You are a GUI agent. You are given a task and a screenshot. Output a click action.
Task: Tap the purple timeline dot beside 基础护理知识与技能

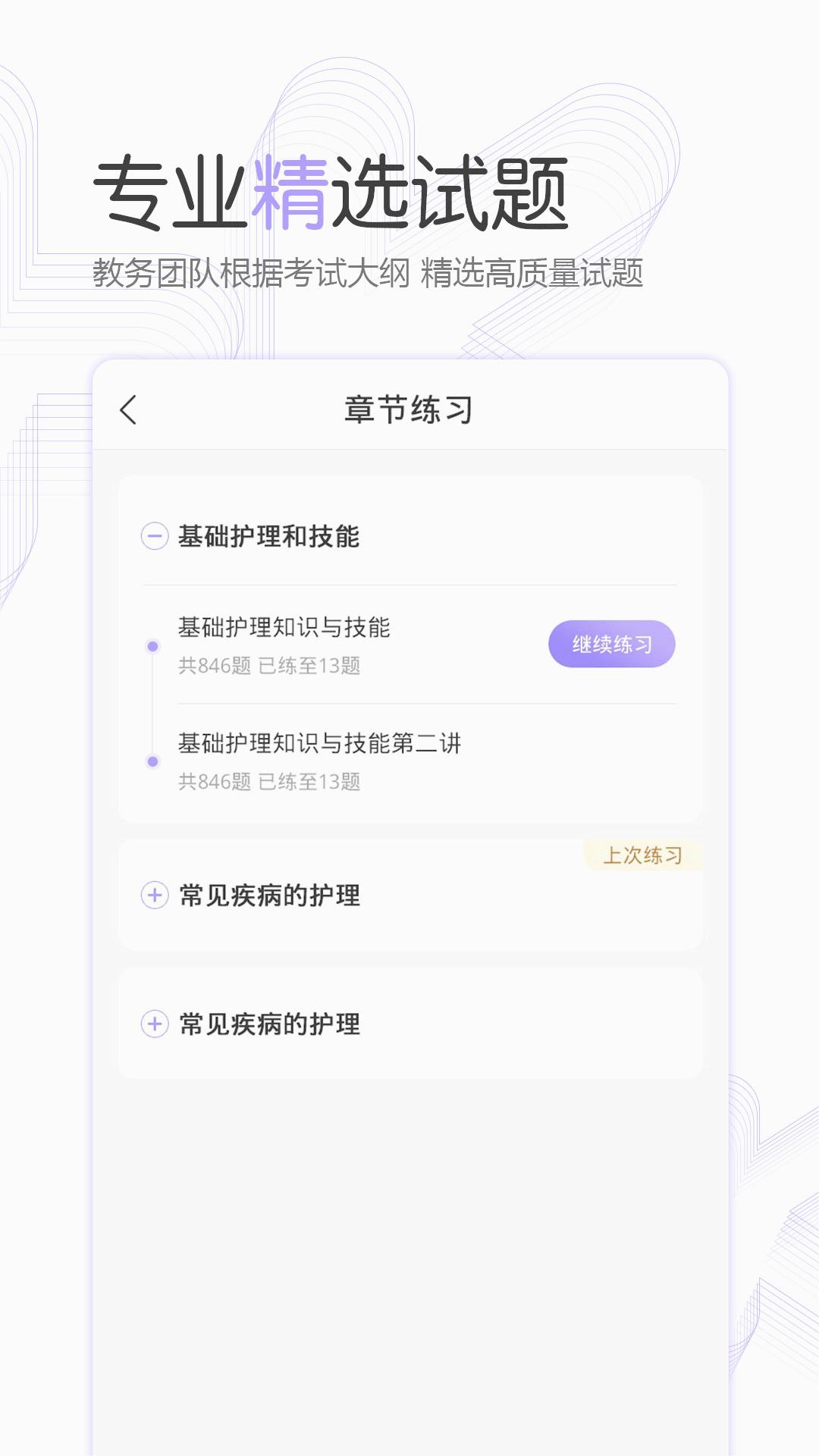pyautogui.click(x=154, y=646)
